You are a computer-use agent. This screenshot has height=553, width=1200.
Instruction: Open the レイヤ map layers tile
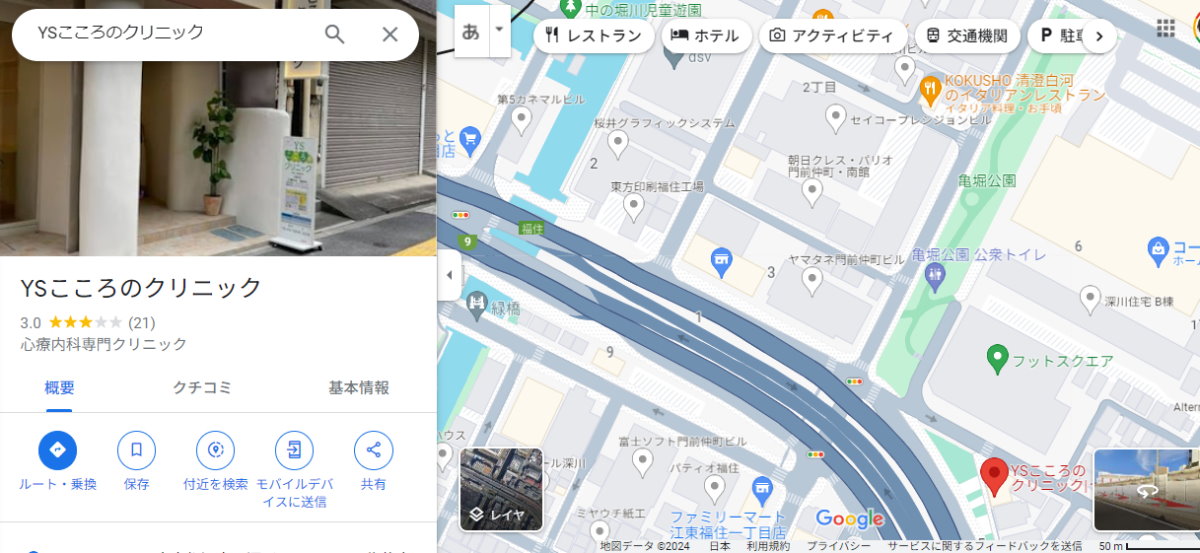[x=501, y=489]
